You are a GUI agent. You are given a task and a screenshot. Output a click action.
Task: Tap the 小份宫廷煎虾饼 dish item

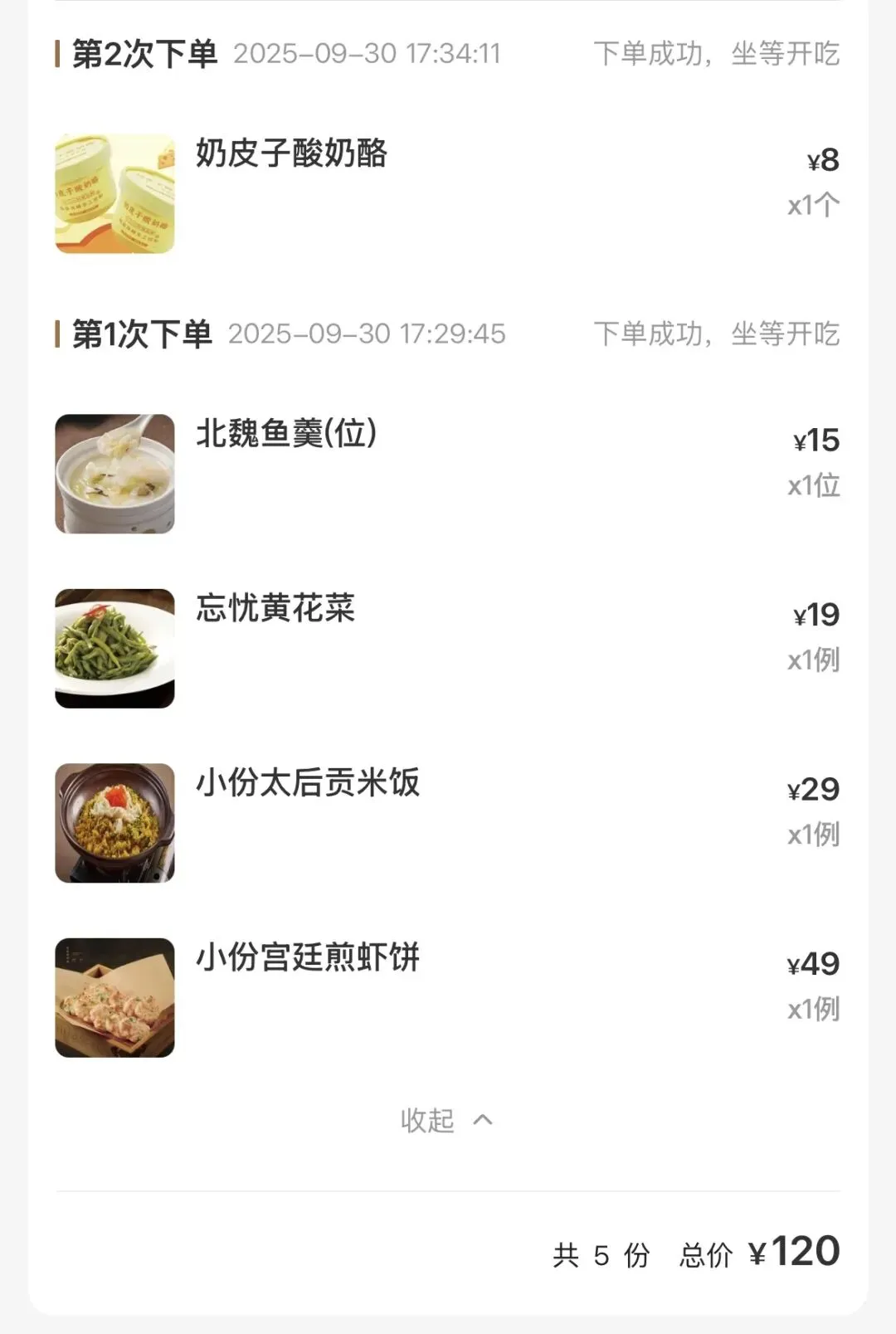pyautogui.click(x=308, y=957)
